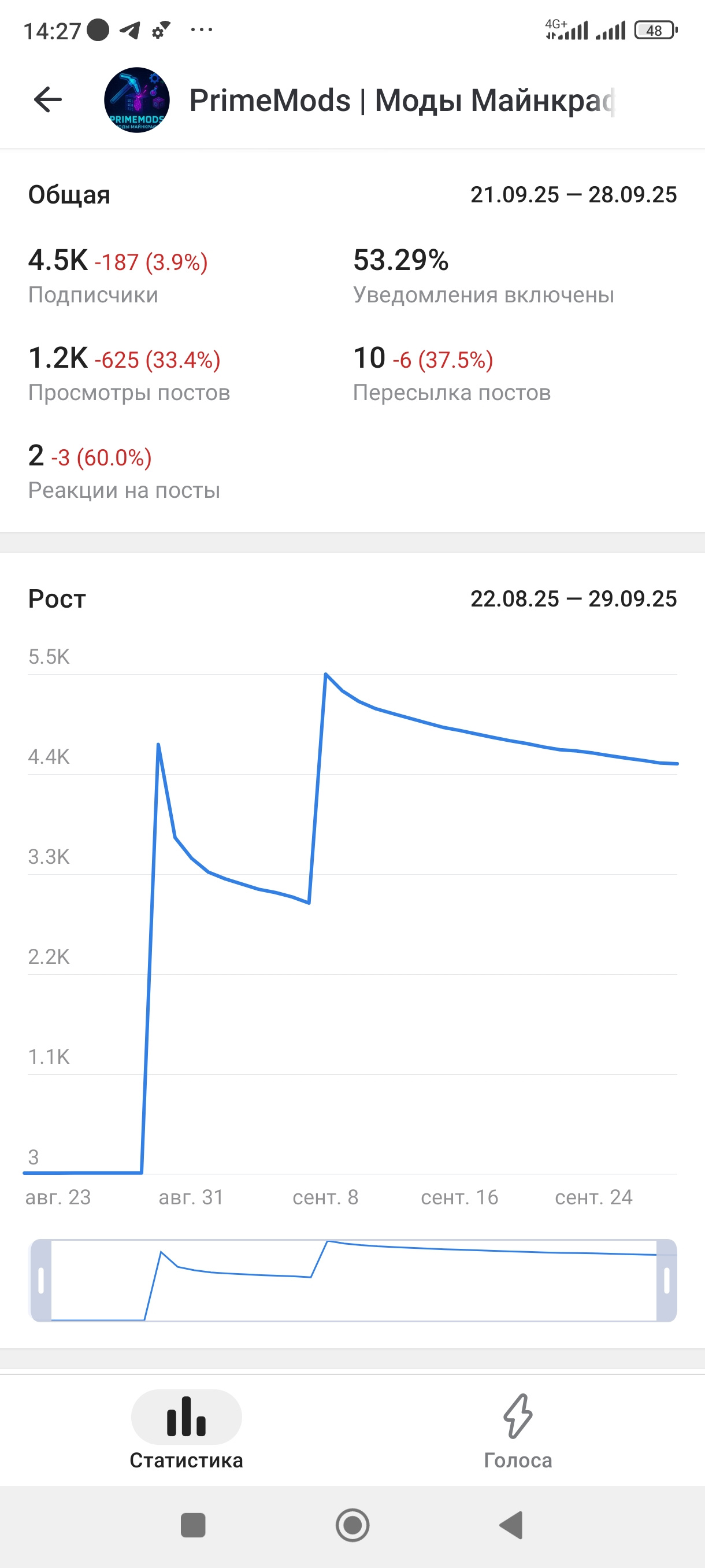The height and width of the screenshot is (1568, 705).
Task: Tap the system back triangle
Action: [x=511, y=1525]
